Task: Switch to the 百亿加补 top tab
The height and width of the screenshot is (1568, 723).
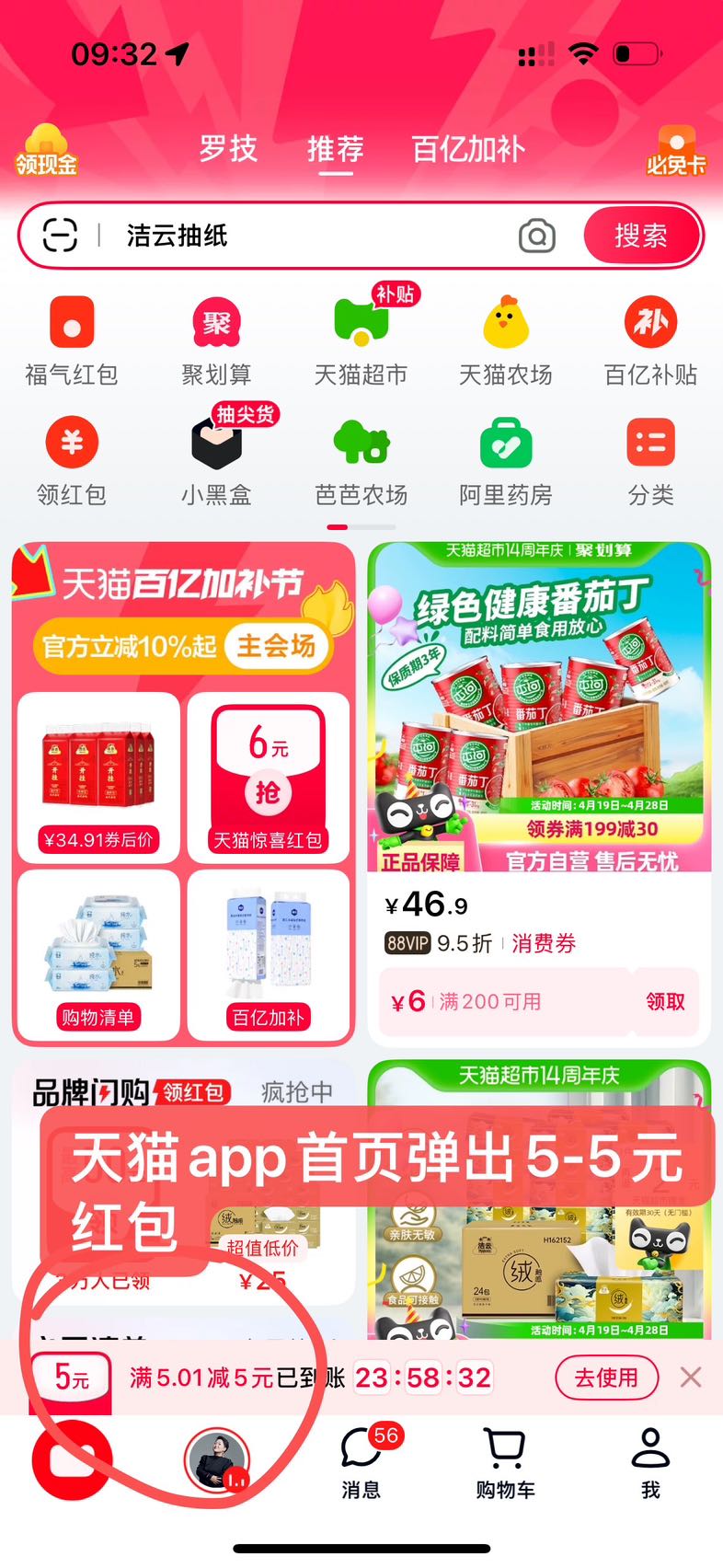Action: coord(468,149)
